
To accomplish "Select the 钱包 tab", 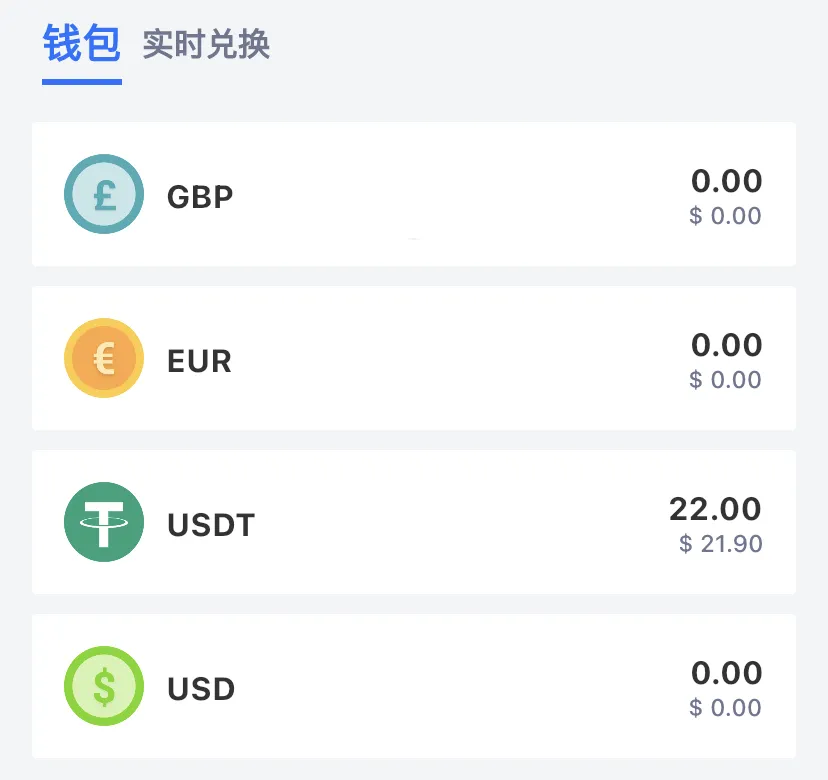I will (x=81, y=45).
